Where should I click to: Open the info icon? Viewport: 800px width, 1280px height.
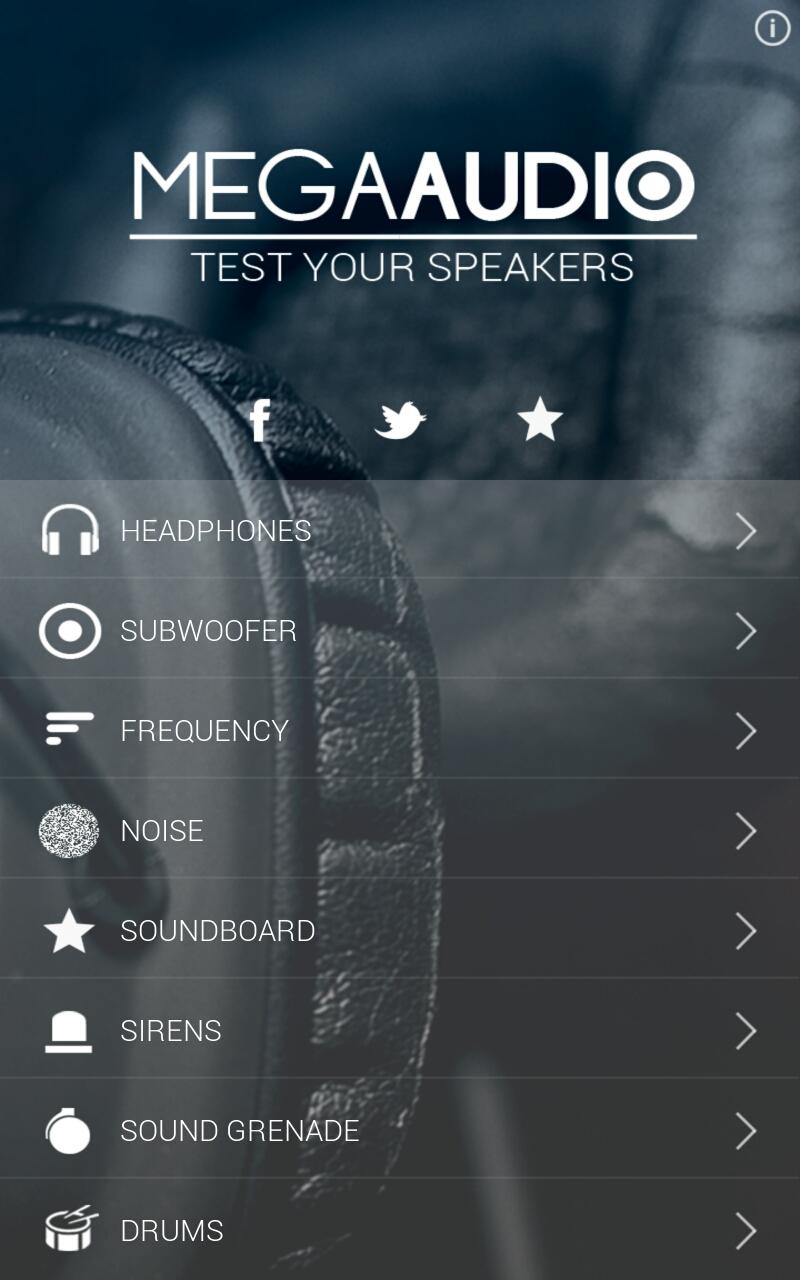(x=772, y=28)
